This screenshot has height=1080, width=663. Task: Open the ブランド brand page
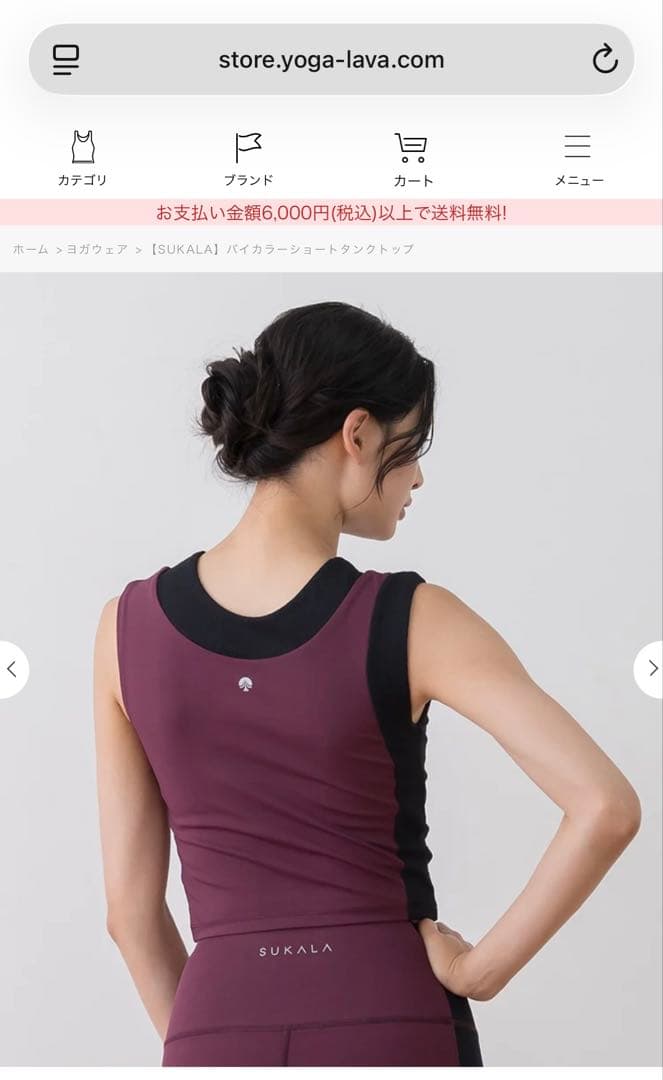pos(248,159)
